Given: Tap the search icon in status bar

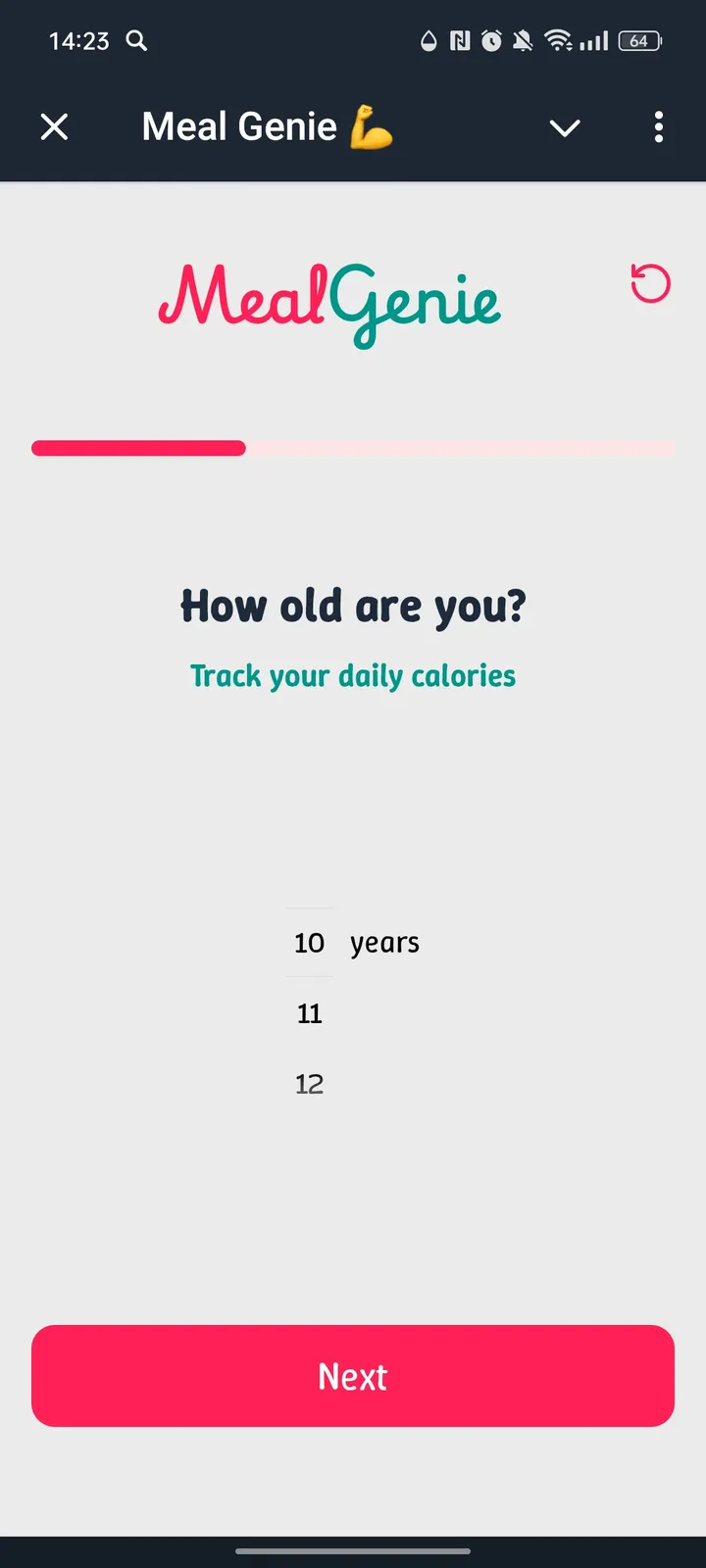Looking at the screenshot, I should (136, 41).
